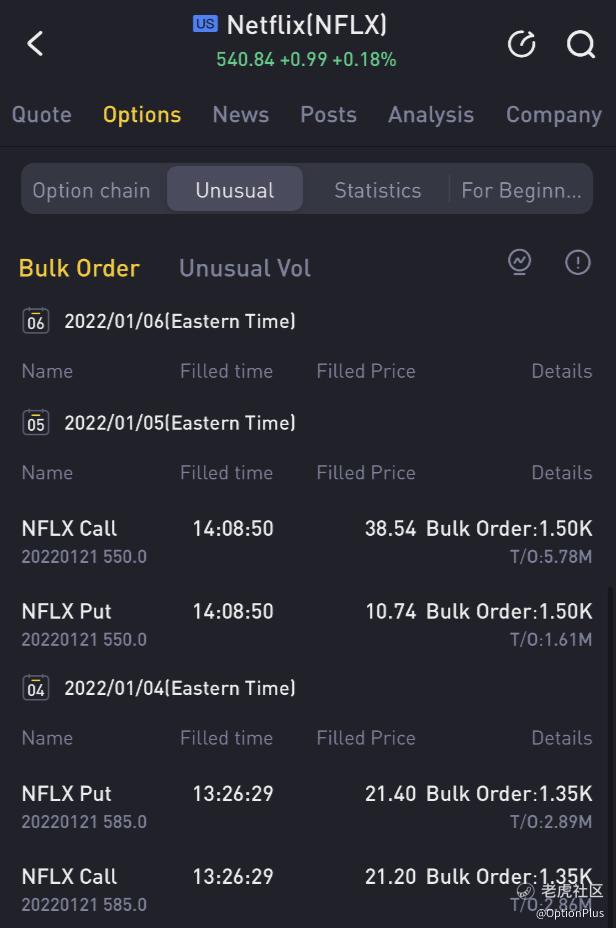Switch to the Posts tab

pyautogui.click(x=328, y=115)
